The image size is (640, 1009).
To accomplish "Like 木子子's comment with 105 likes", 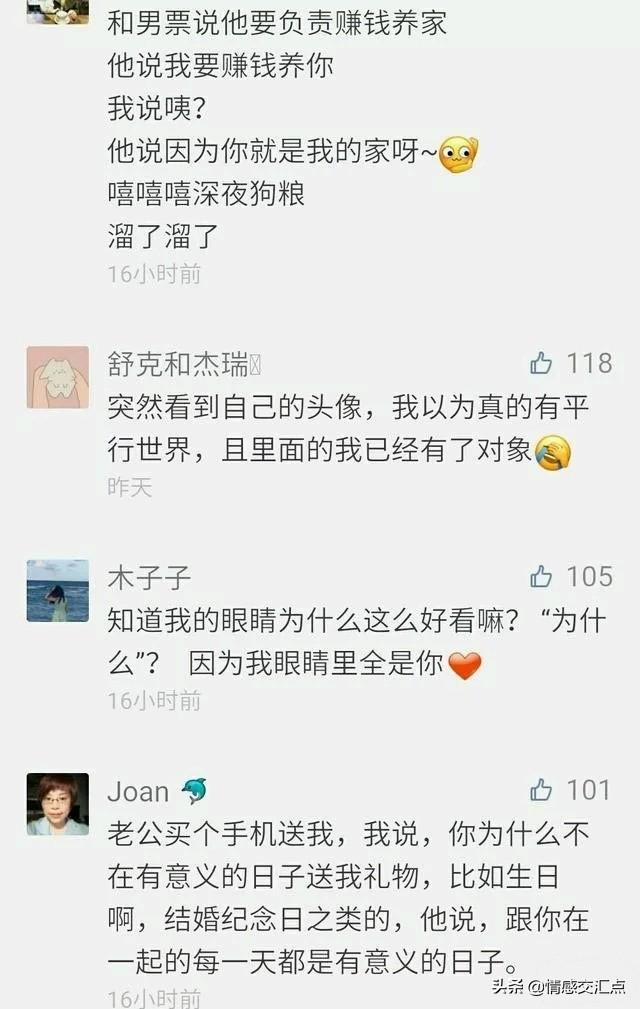I will click(541, 576).
